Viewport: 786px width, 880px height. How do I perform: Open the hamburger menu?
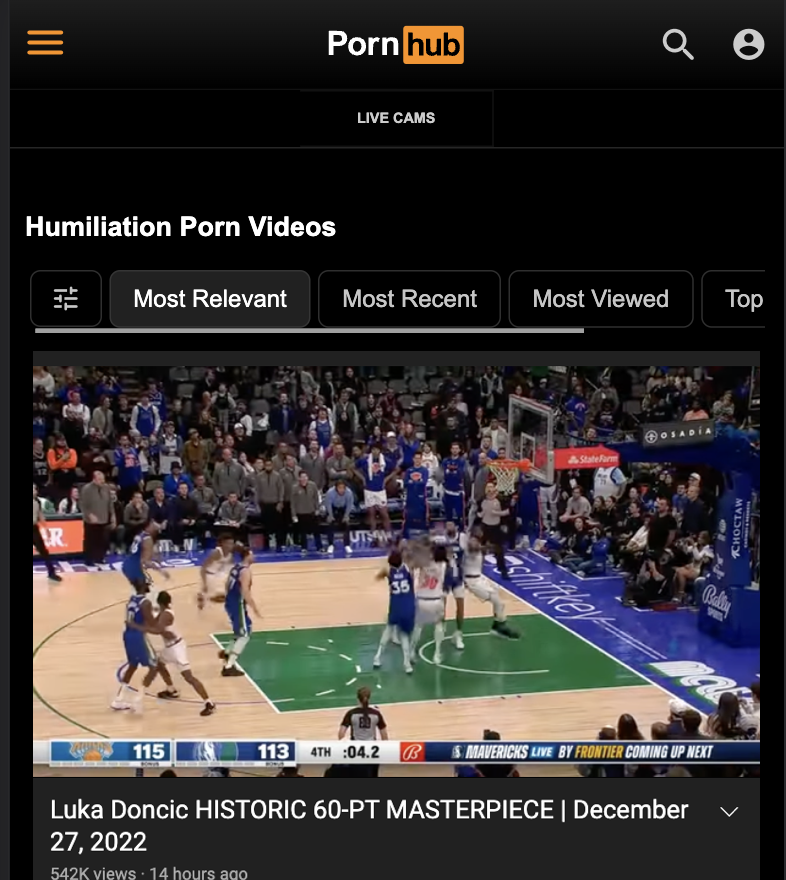point(45,43)
